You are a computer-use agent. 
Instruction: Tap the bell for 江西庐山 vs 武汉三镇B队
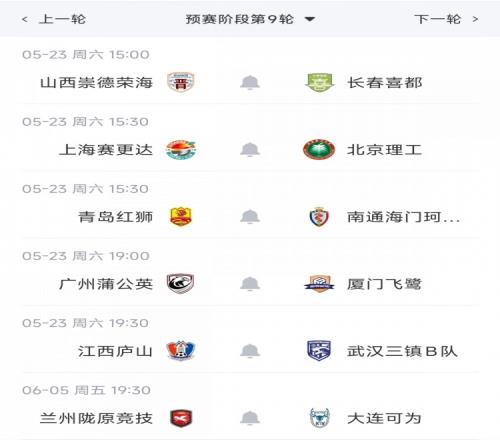pyautogui.click(x=250, y=351)
